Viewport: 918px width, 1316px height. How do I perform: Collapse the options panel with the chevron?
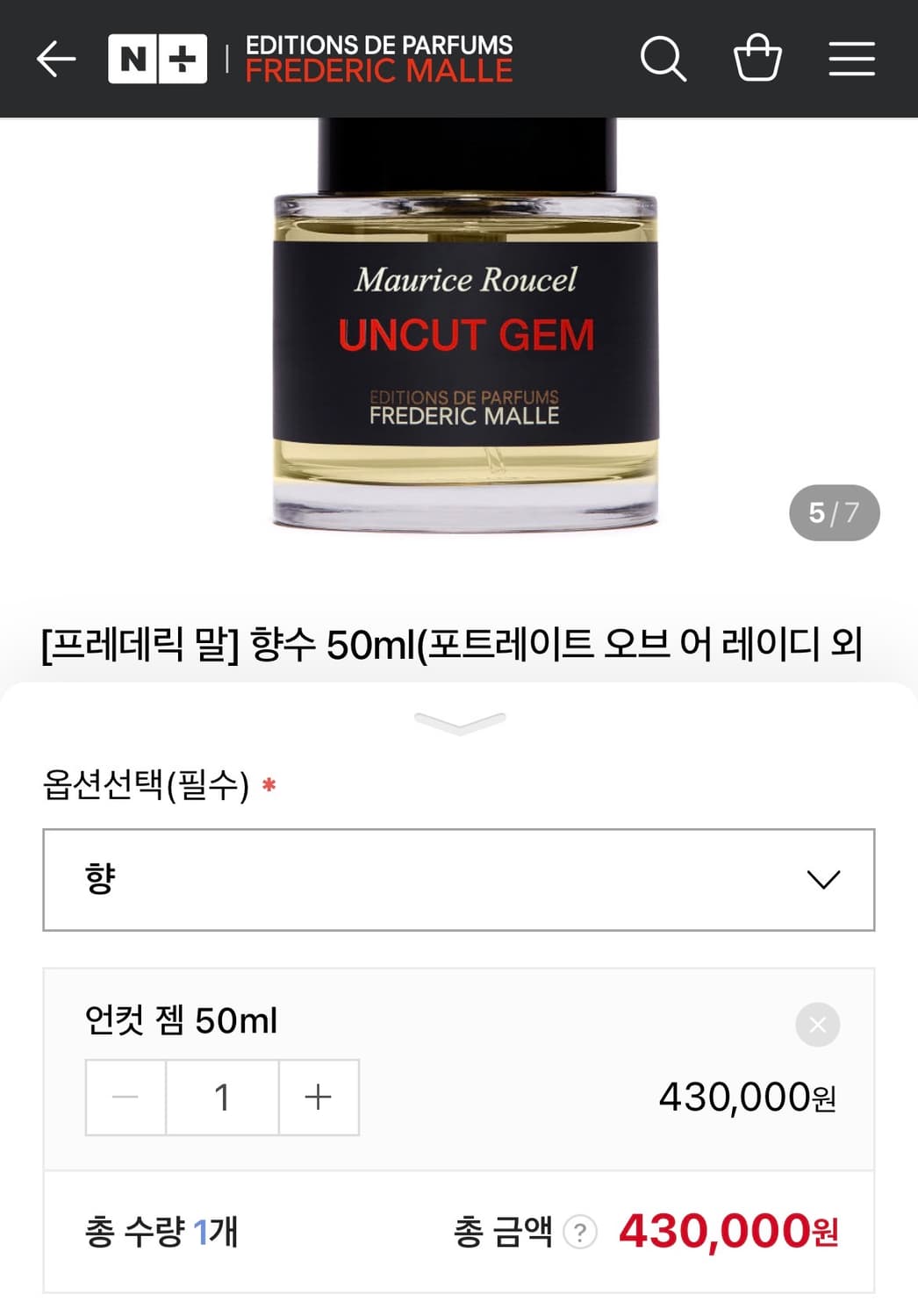(458, 721)
